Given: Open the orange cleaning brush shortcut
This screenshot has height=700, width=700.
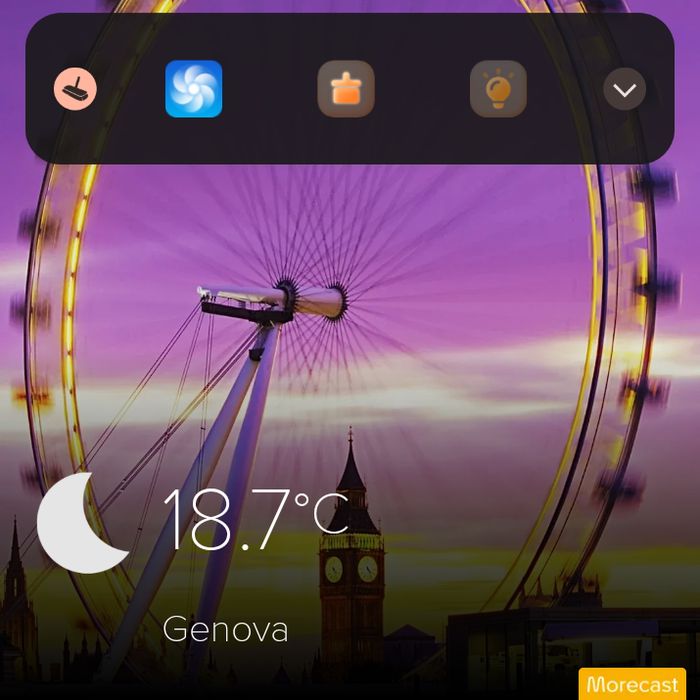Looking at the screenshot, I should 346,89.
